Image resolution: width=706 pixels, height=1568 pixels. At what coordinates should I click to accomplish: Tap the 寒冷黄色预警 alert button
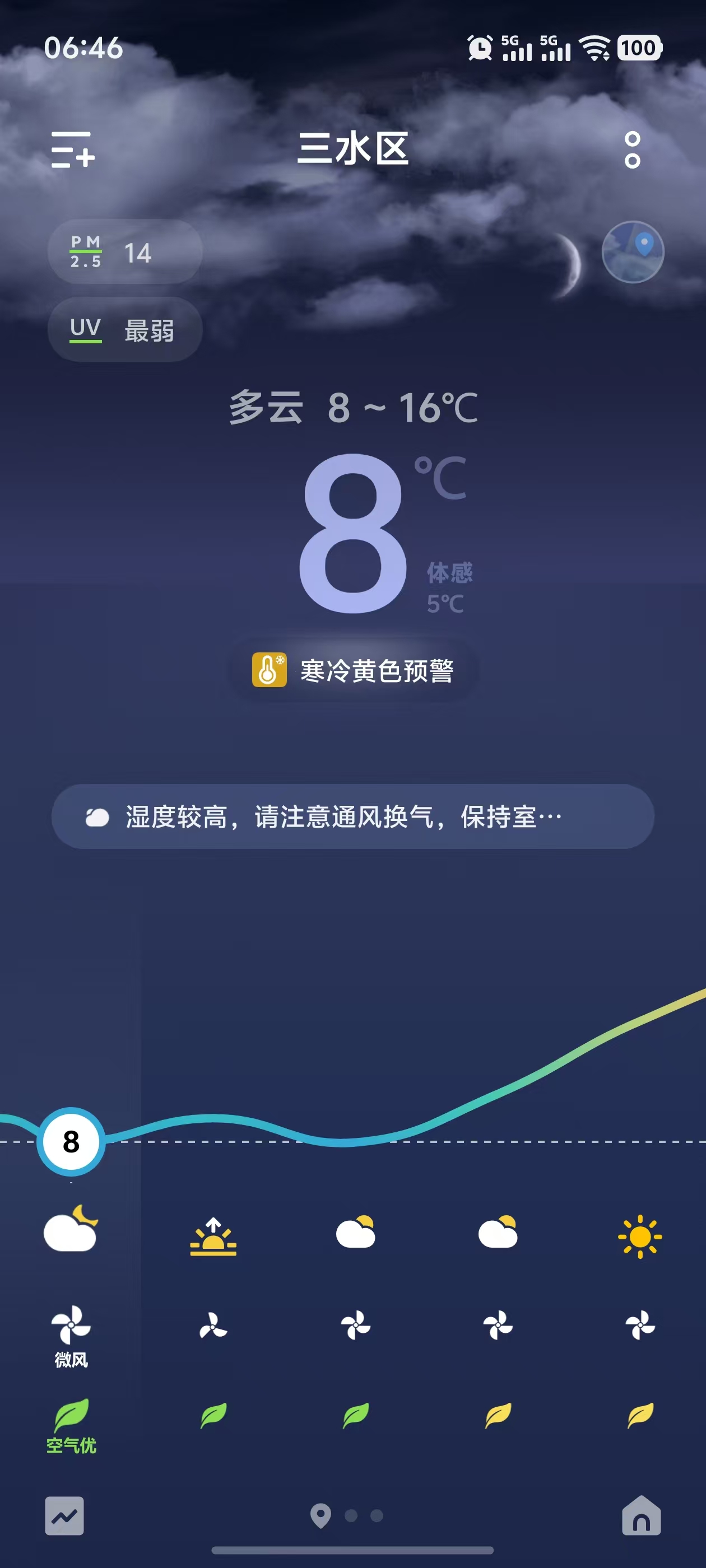click(x=354, y=669)
